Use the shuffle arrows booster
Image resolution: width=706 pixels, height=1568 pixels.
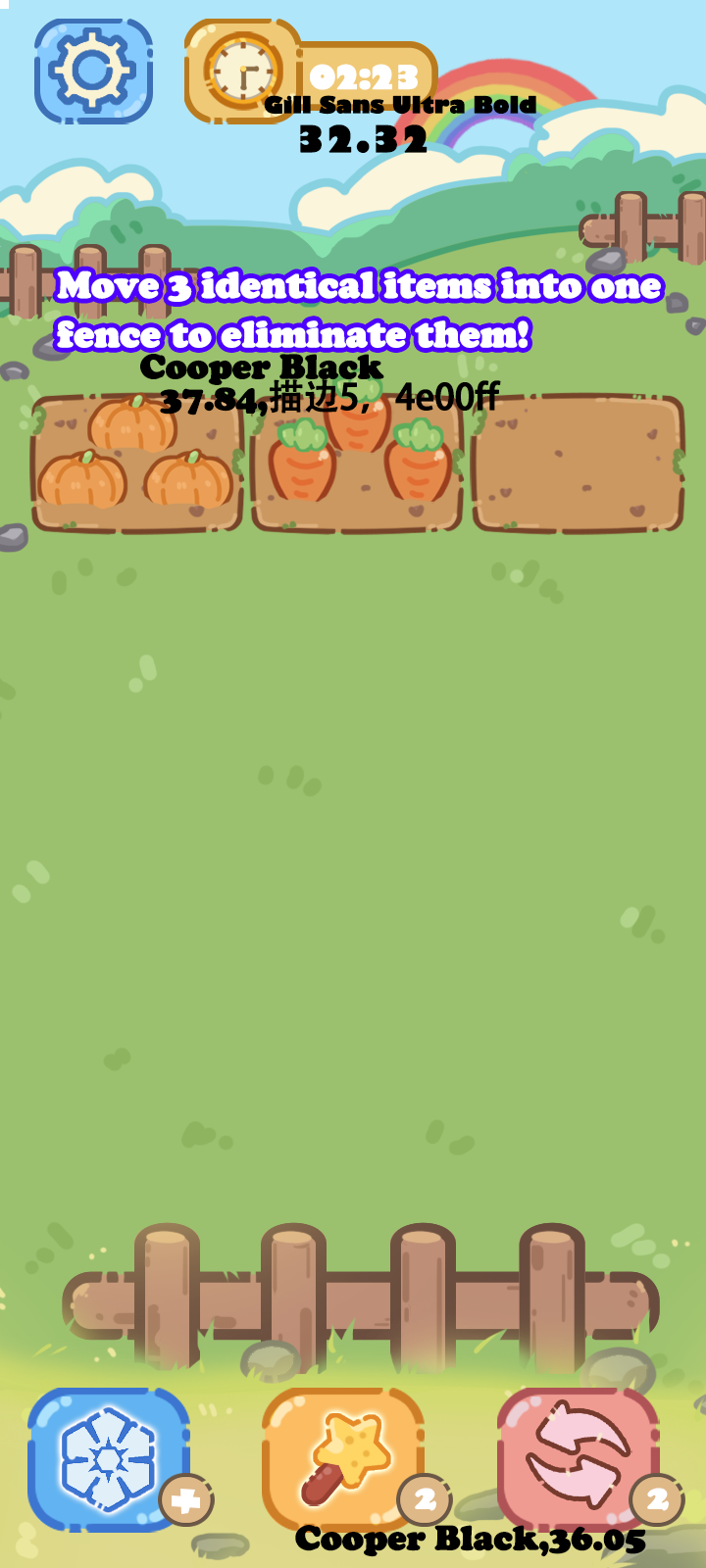tap(577, 1459)
